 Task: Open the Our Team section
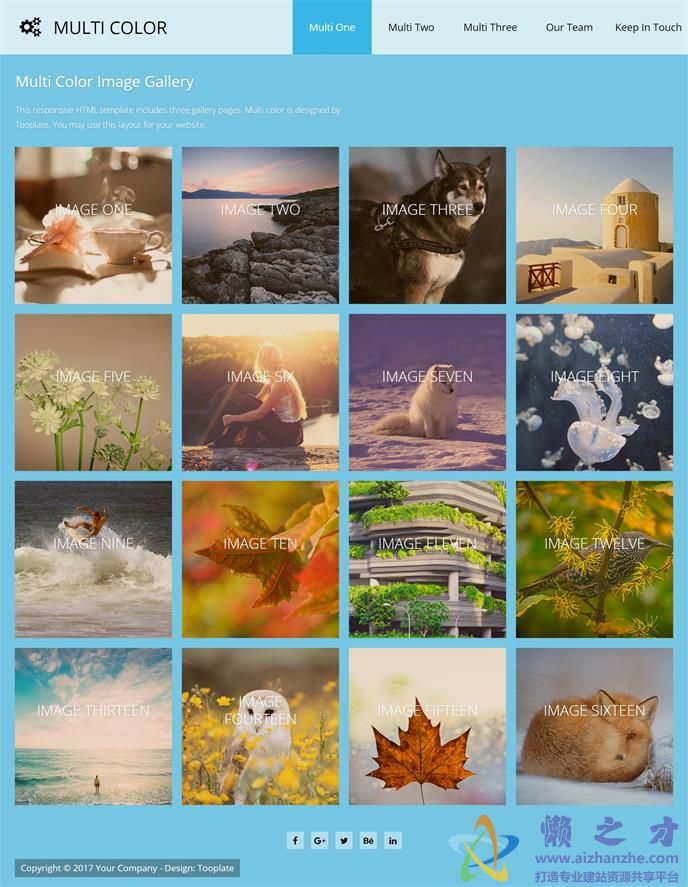pyautogui.click(x=569, y=27)
